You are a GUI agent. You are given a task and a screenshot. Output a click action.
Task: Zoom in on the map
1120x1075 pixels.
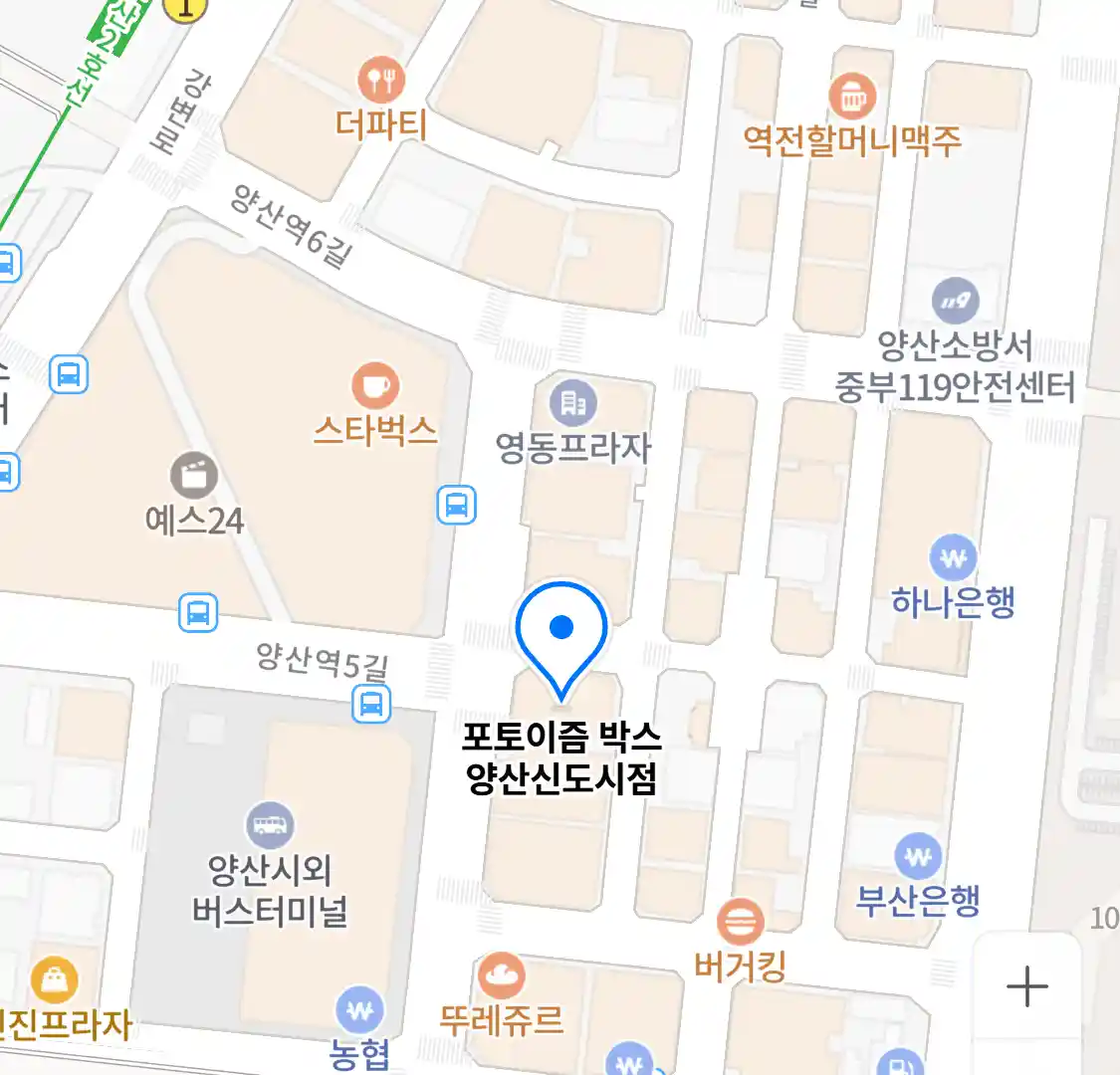tap(1026, 987)
